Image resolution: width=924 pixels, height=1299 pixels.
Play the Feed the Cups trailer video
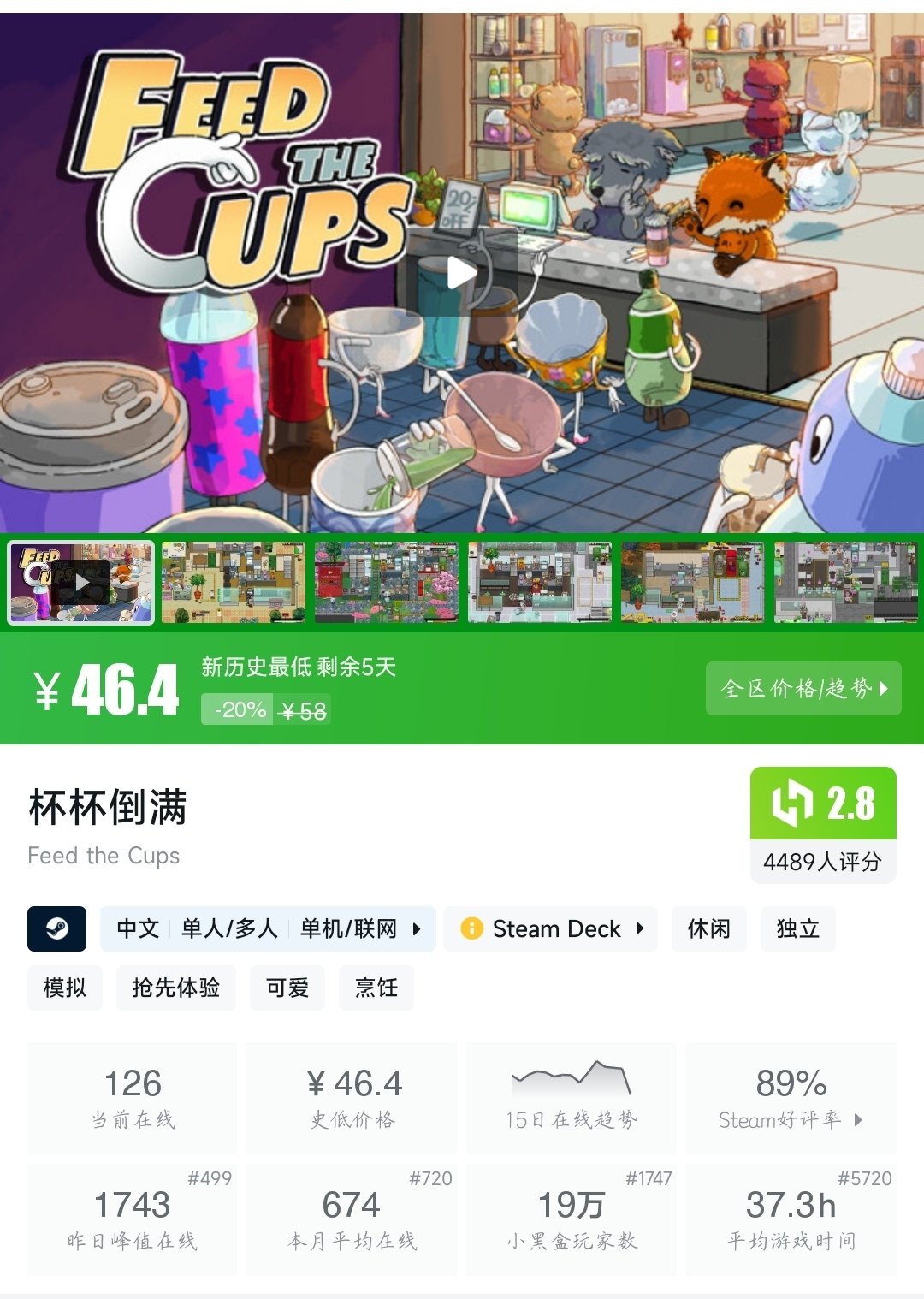(462, 273)
